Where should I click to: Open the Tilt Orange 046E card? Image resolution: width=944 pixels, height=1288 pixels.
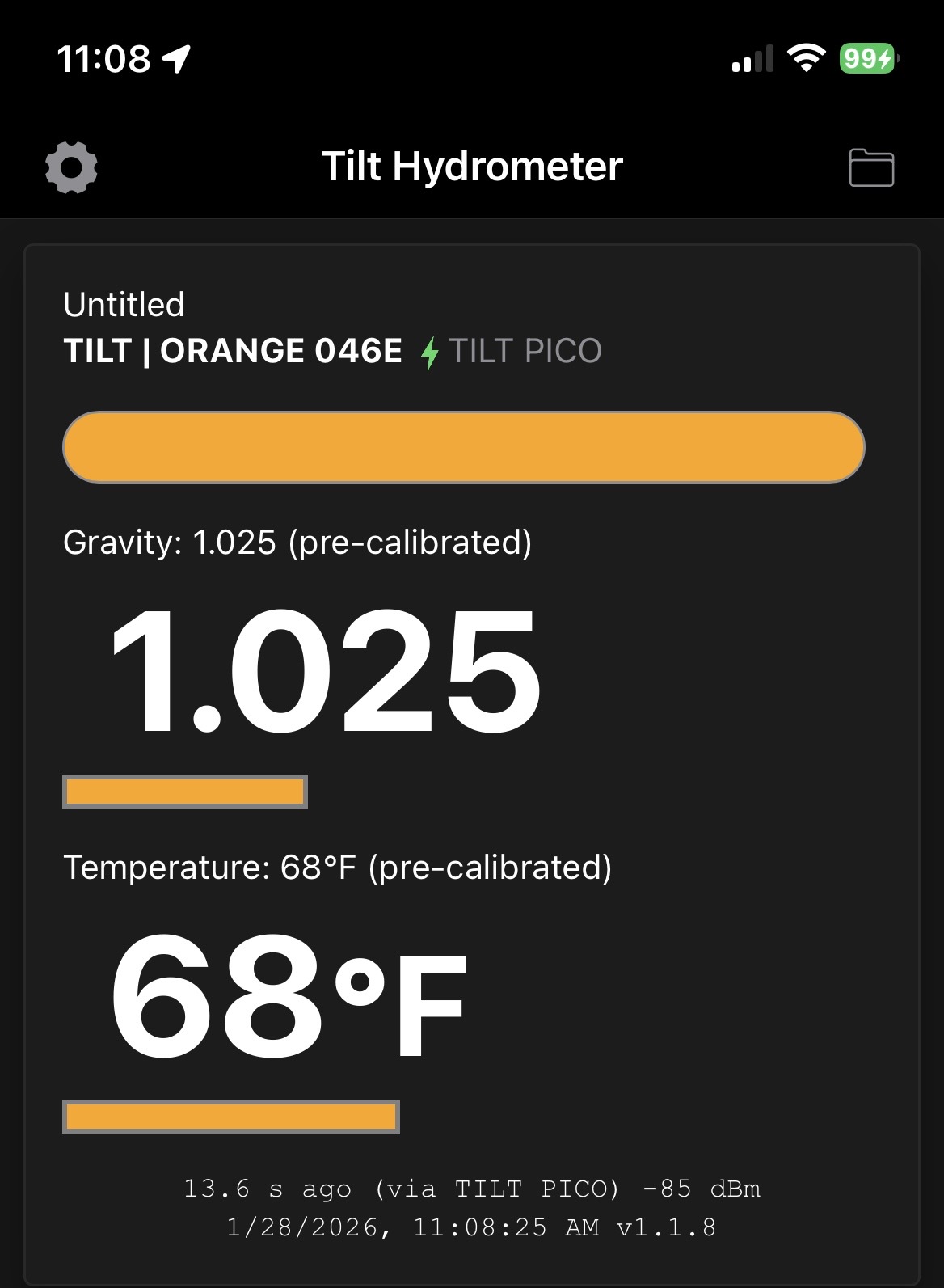(233, 351)
